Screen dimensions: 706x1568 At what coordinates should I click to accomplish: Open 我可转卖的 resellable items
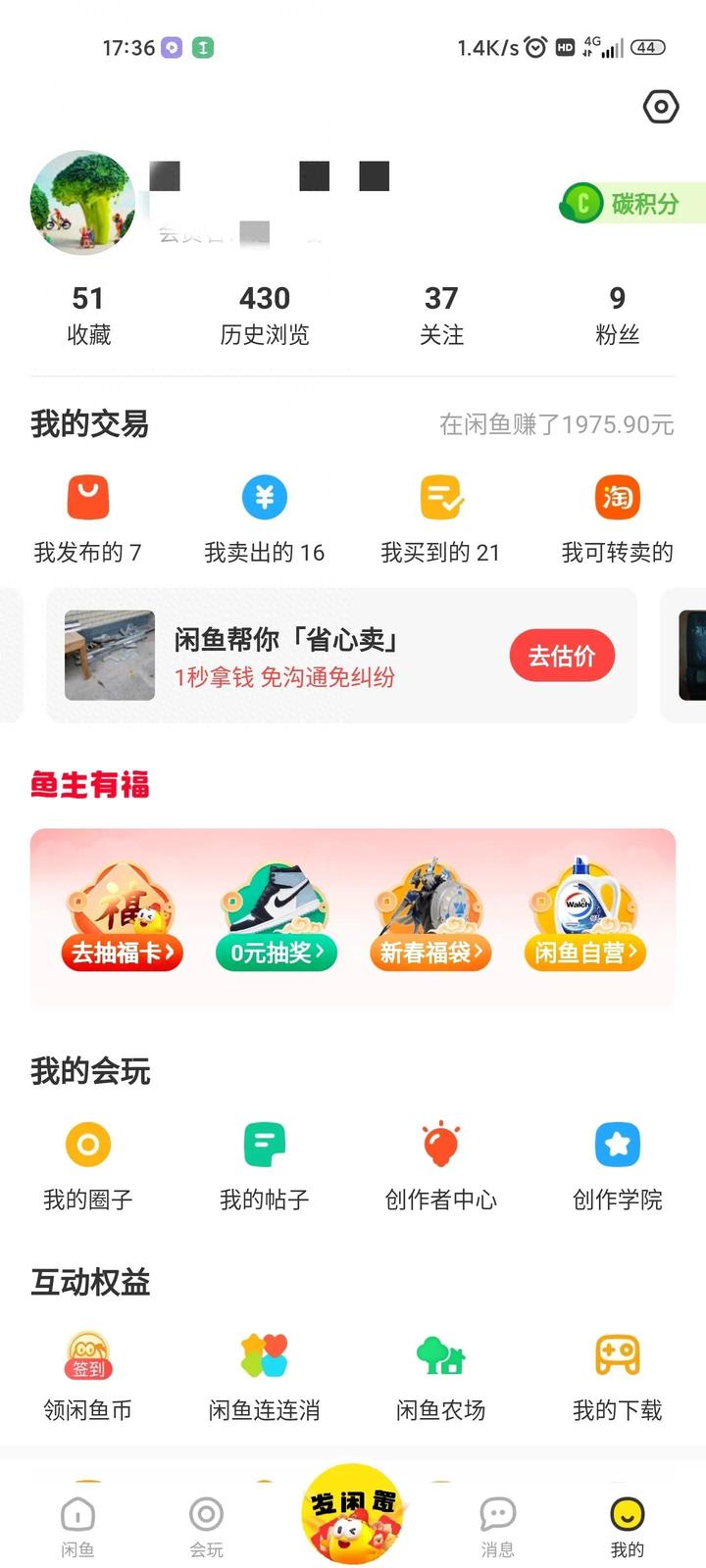tap(617, 518)
